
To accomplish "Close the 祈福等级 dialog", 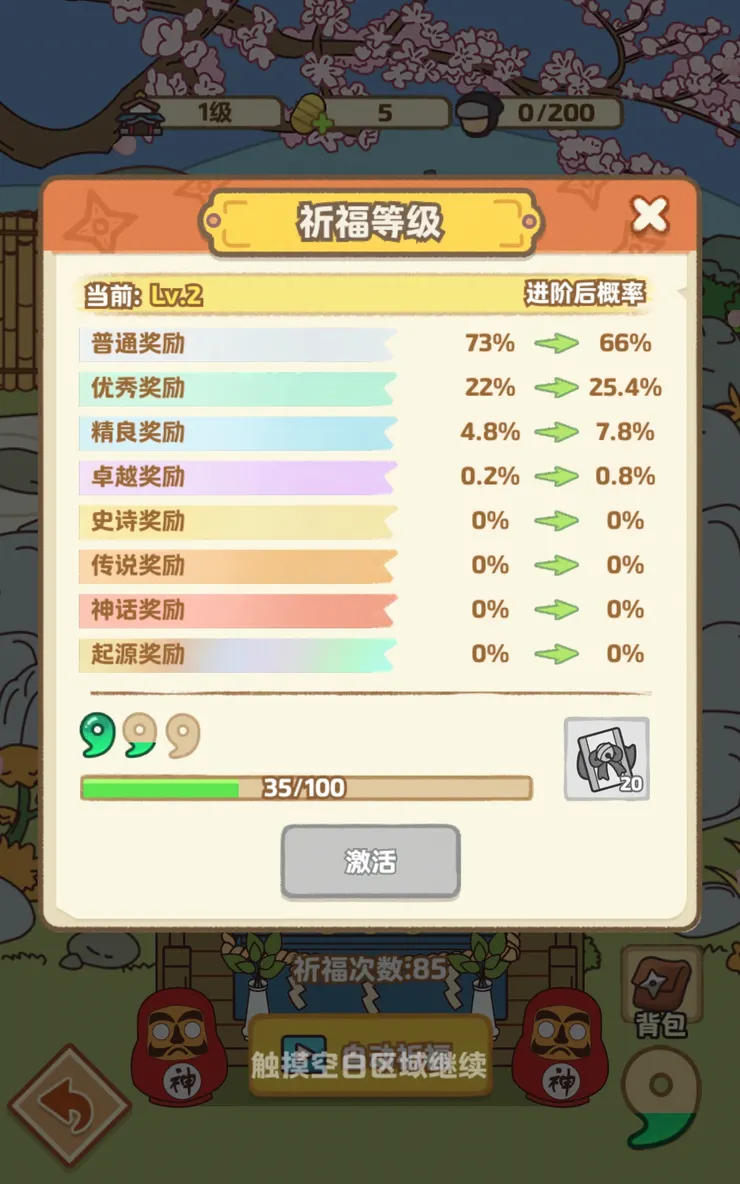I will point(650,214).
